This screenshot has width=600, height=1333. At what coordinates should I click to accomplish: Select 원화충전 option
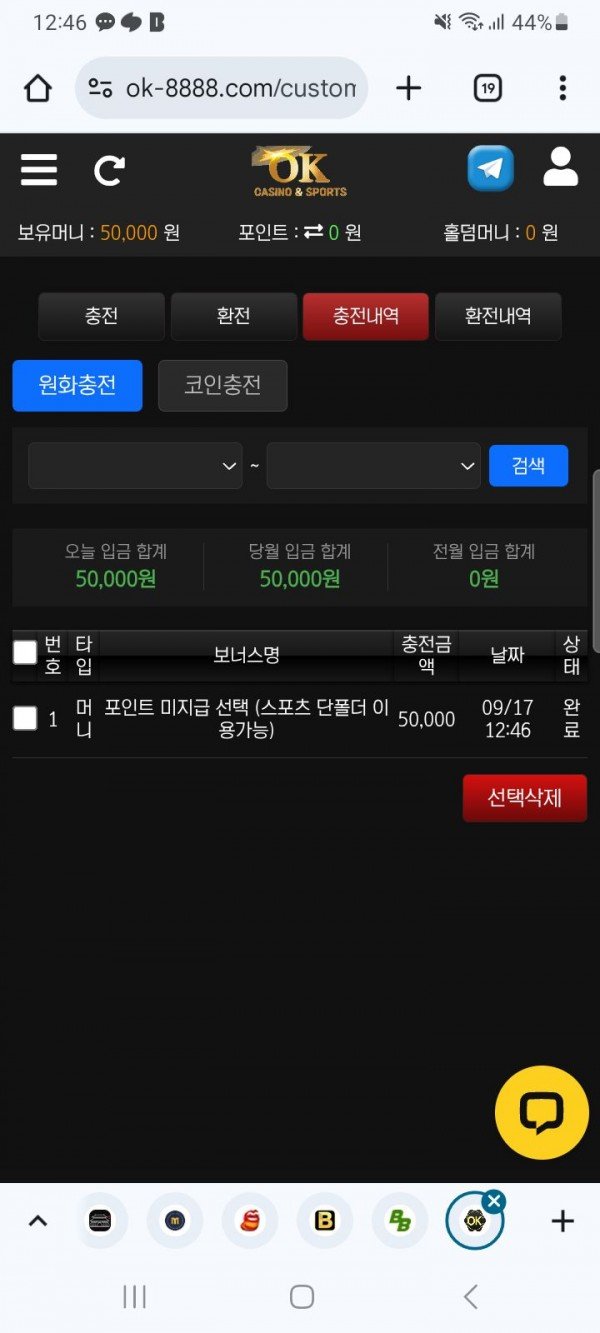(77, 385)
